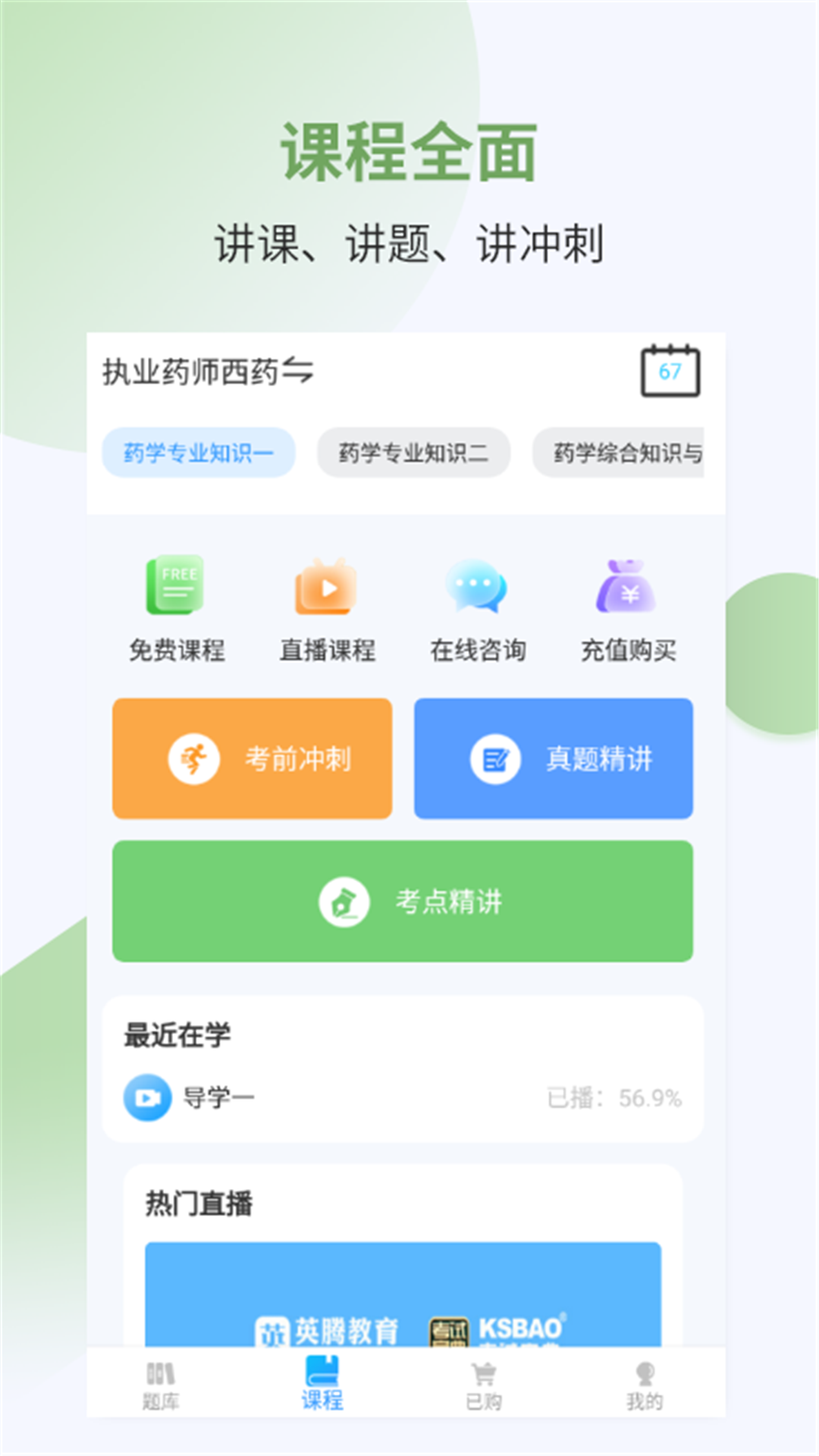Select the 药学专业知识二 category chip

pos(413,452)
